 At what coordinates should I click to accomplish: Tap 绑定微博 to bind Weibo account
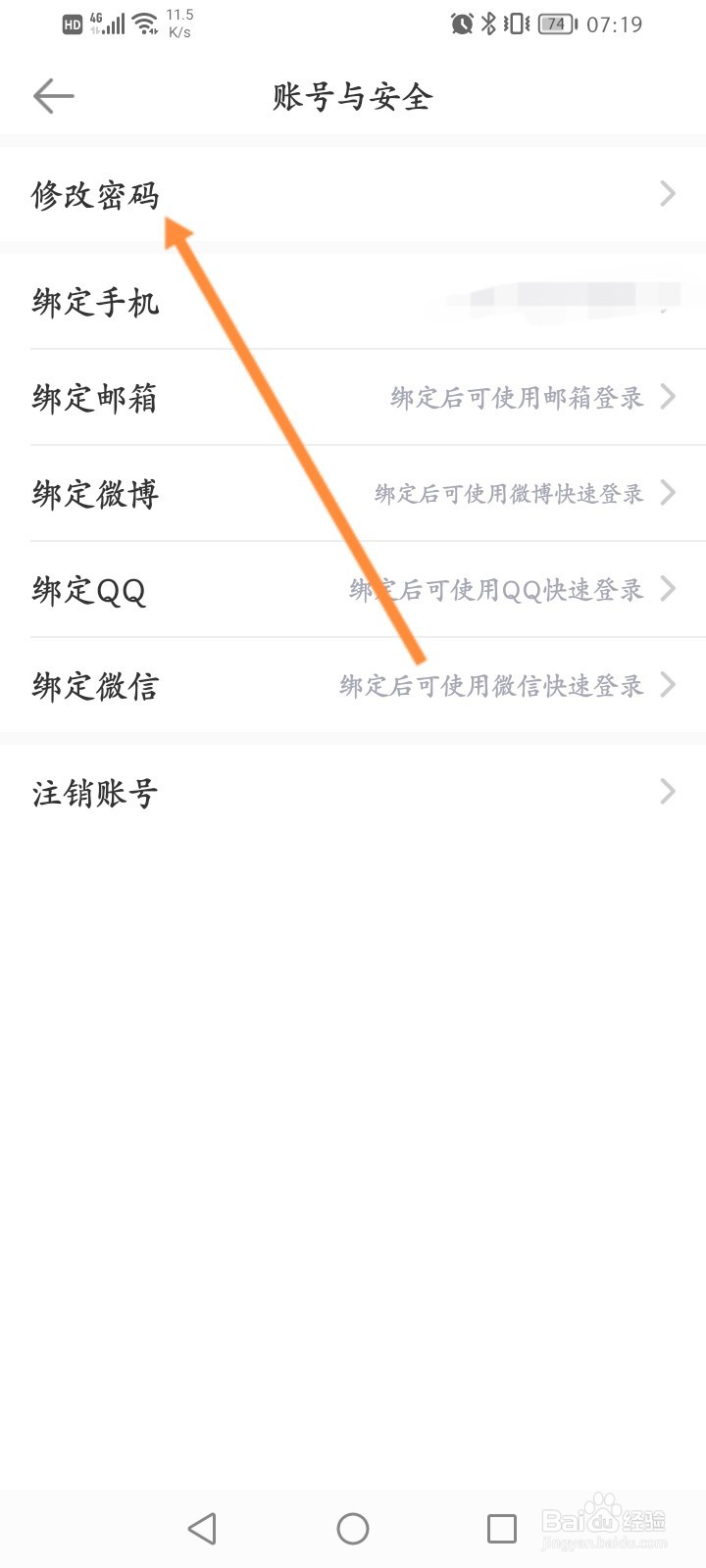point(95,495)
